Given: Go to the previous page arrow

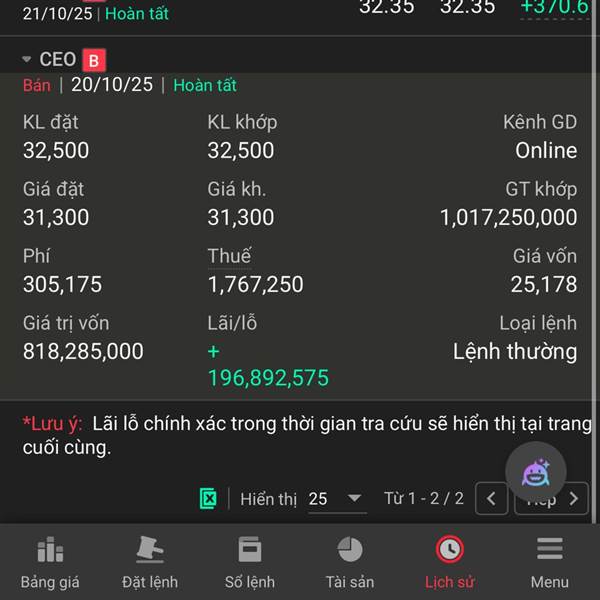Looking at the screenshot, I should [491, 499].
